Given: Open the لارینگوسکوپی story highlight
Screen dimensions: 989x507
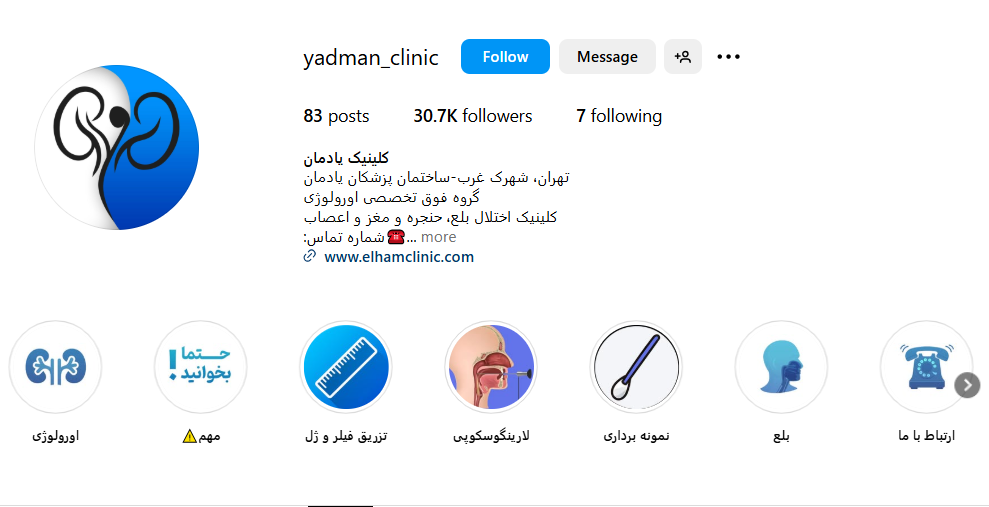Looking at the screenshot, I should point(491,367).
